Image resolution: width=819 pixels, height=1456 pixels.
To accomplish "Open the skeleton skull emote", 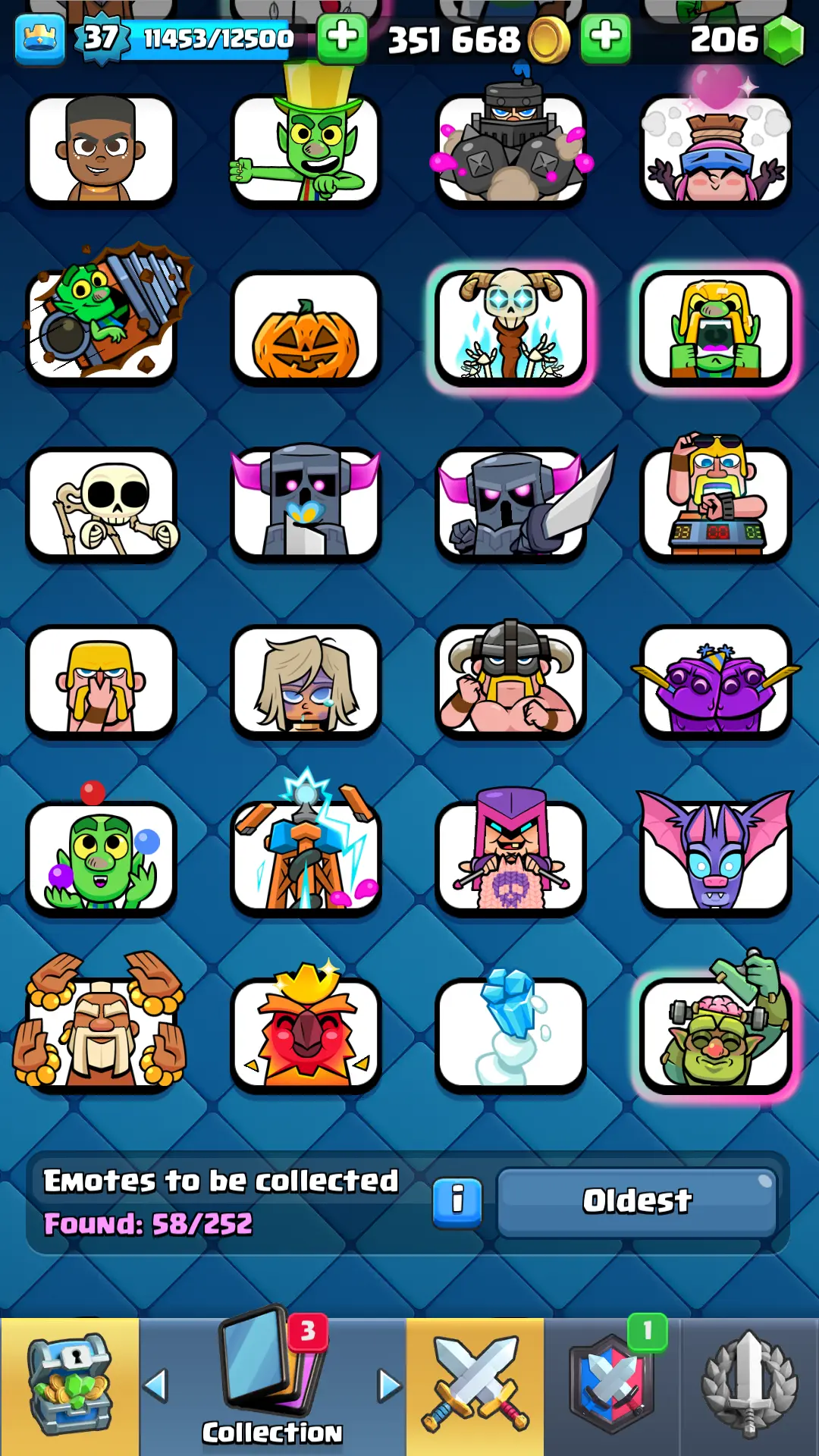I will 102,505.
